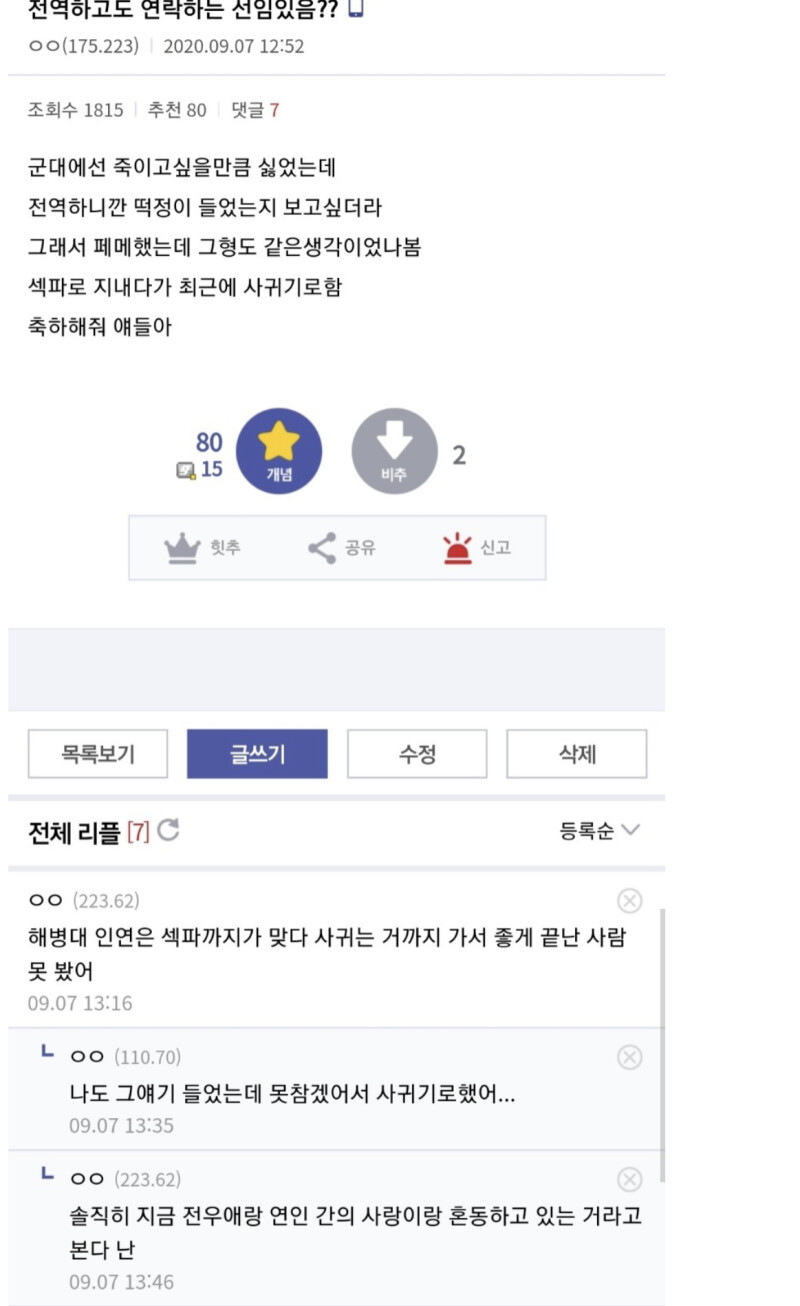Go back to the list via 목록보기
800x1306 pixels.
tap(97, 754)
